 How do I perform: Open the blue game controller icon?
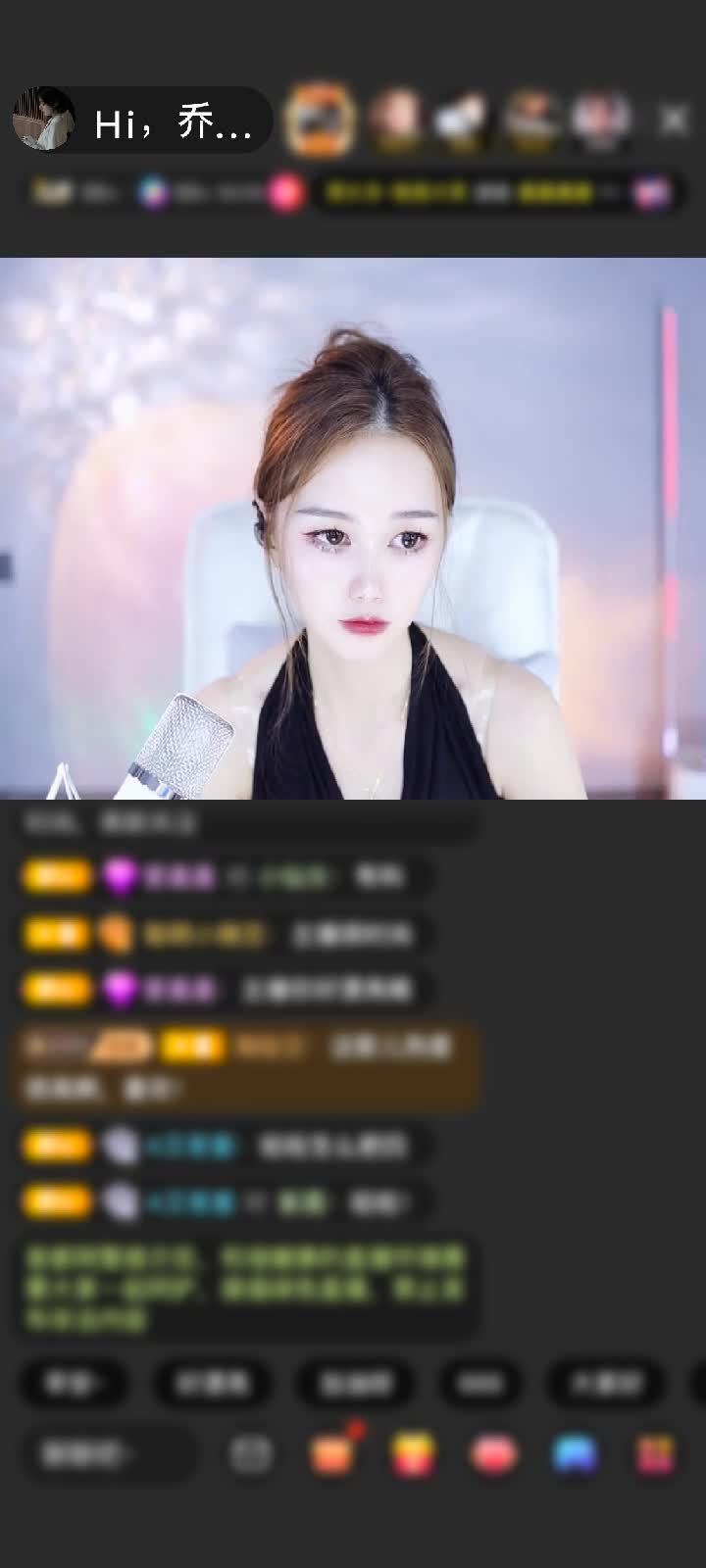coord(576,1454)
